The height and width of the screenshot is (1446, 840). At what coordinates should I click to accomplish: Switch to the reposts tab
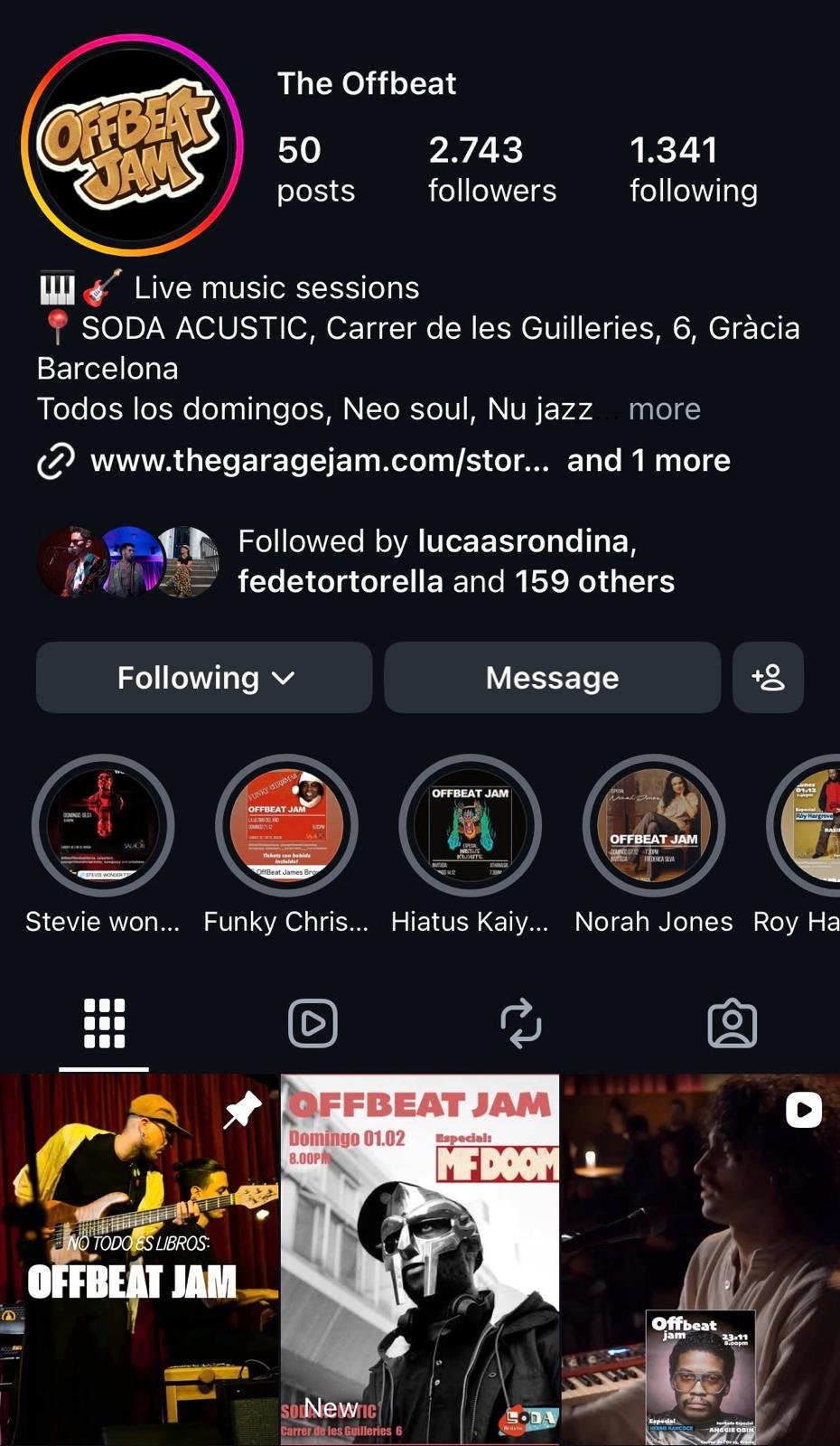521,1024
